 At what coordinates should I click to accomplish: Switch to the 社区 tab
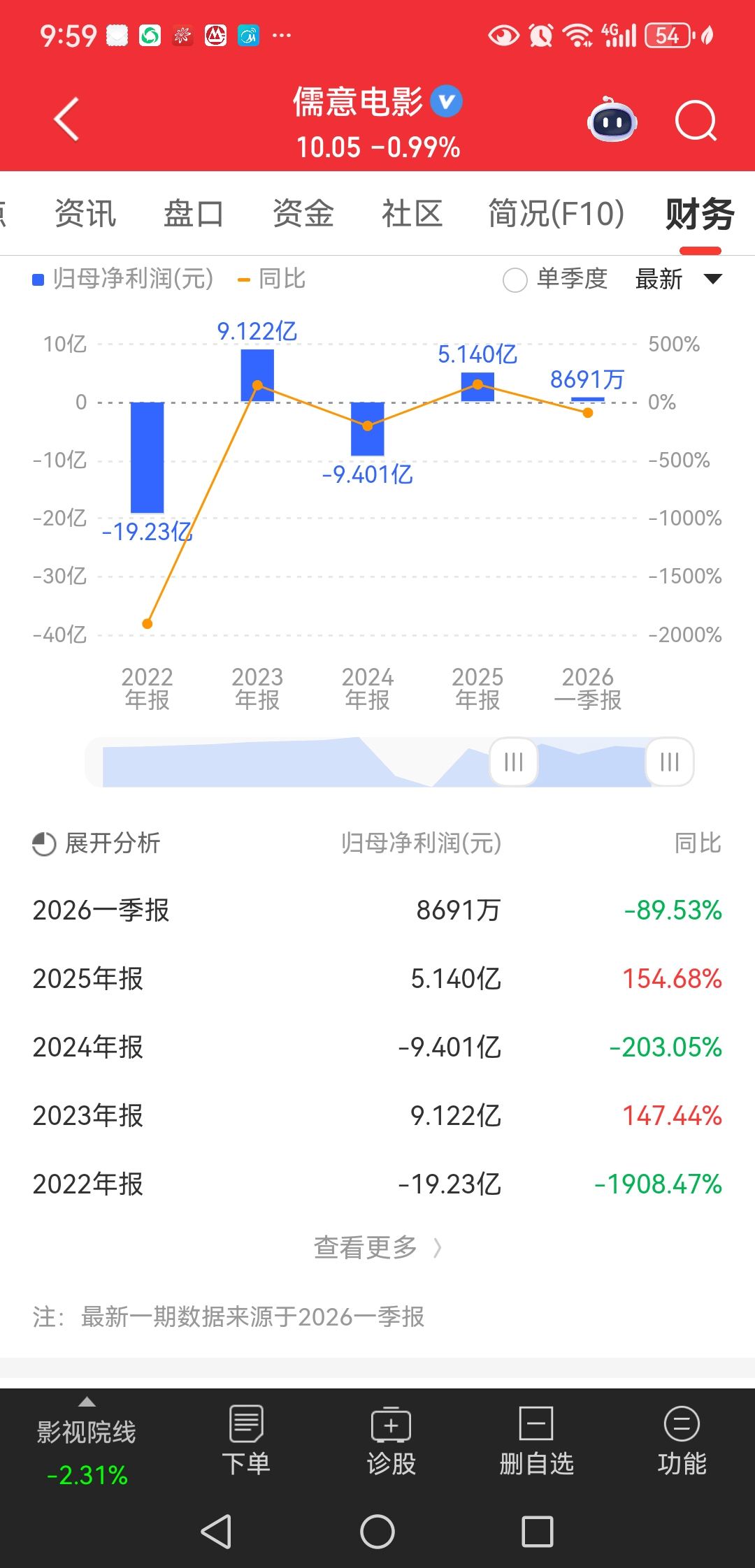click(x=412, y=214)
